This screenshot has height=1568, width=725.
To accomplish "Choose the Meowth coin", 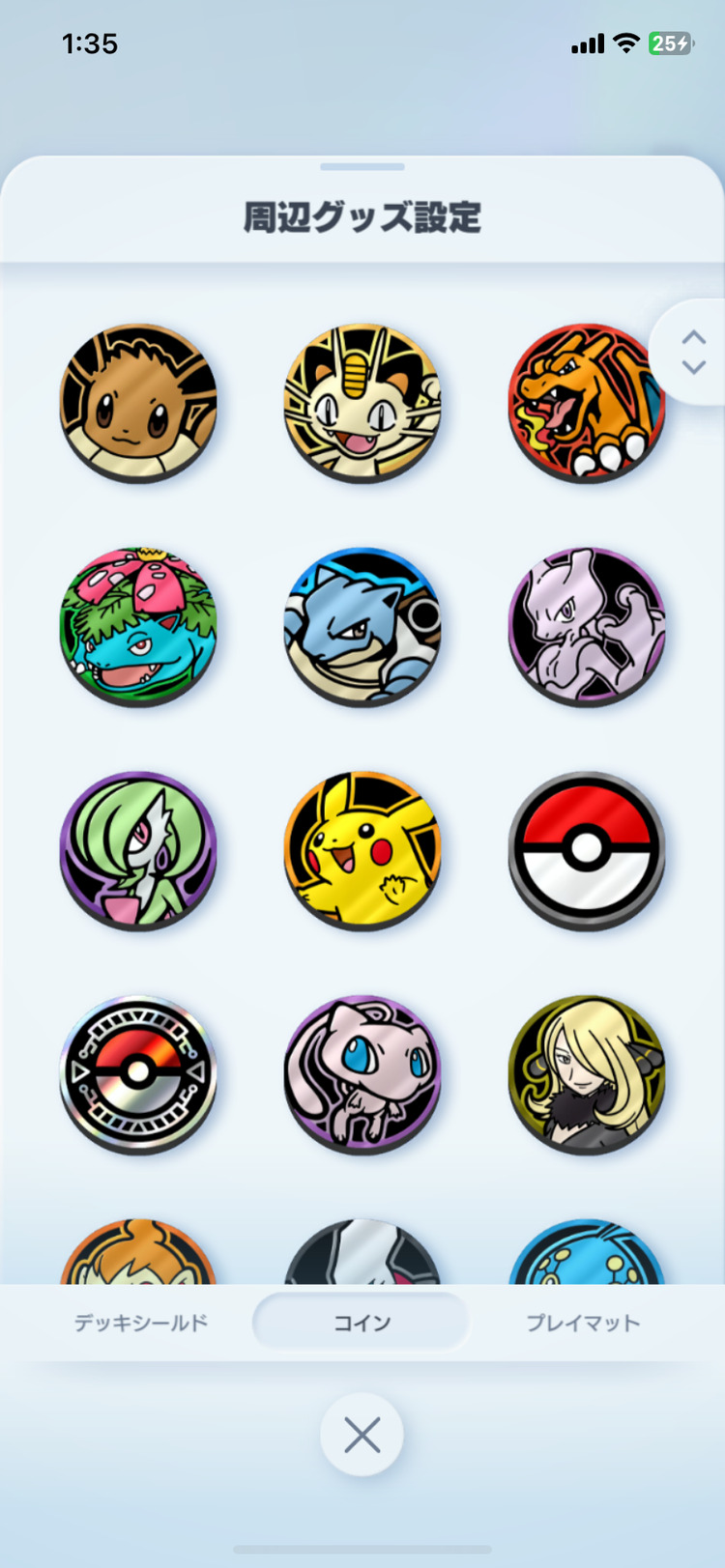I will coord(362,402).
